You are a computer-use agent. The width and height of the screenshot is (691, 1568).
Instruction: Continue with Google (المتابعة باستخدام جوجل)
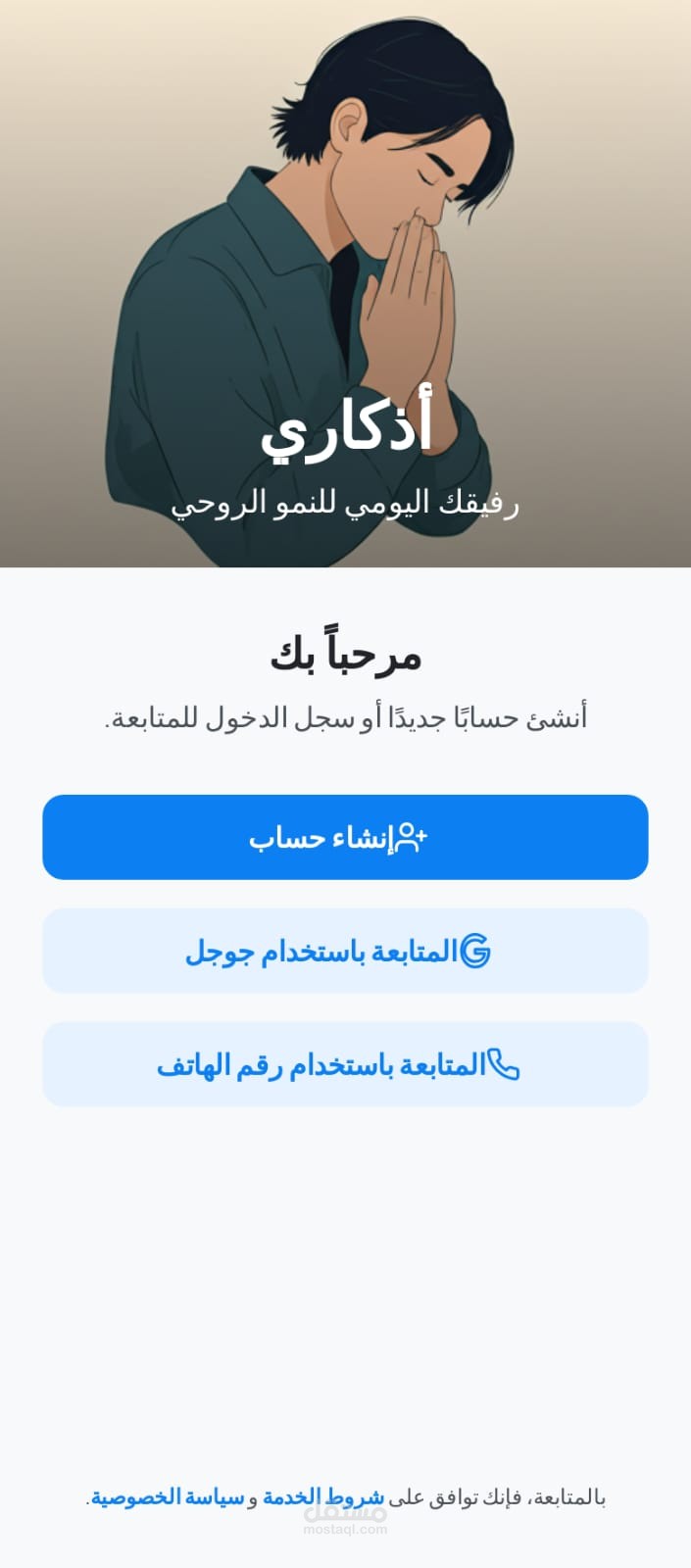tap(345, 951)
